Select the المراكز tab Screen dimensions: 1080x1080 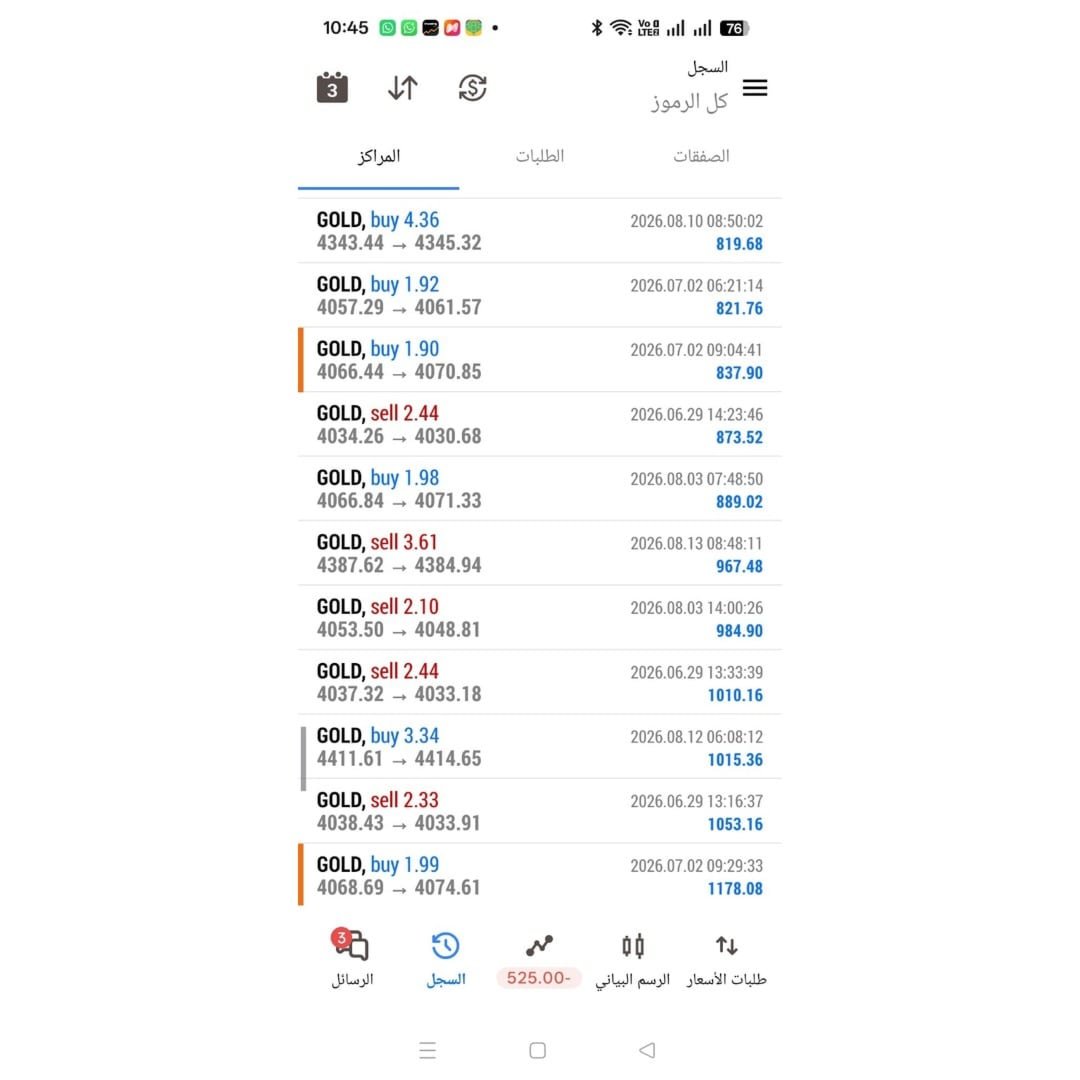(378, 156)
